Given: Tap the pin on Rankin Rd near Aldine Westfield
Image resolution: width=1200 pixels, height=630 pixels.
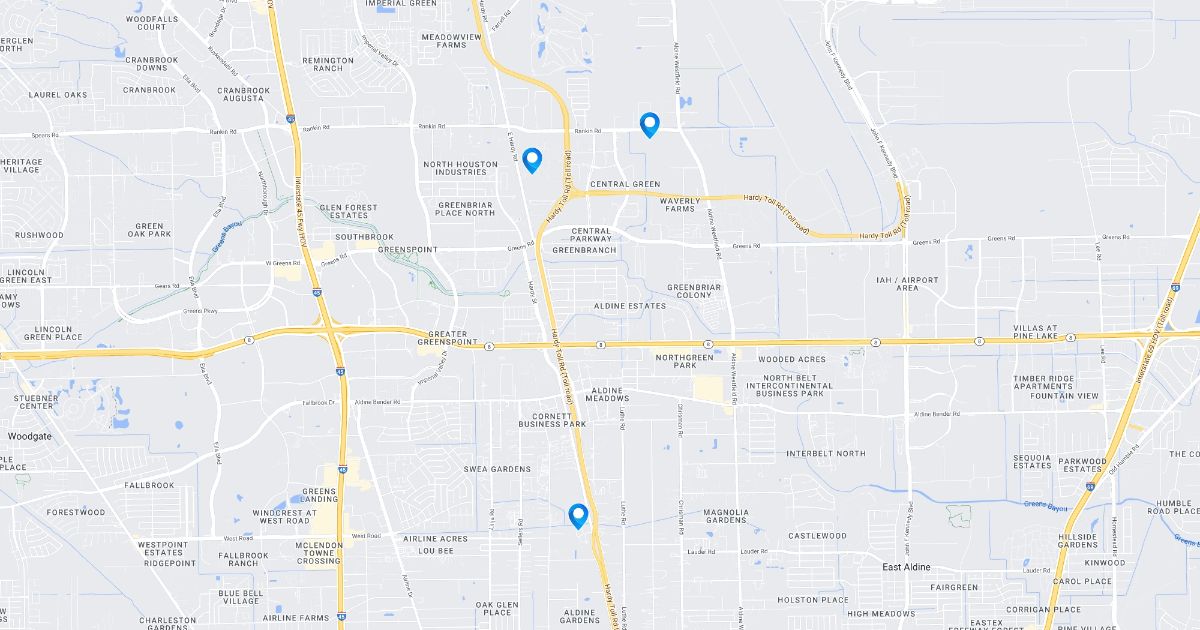Looking at the screenshot, I should click(649, 124).
